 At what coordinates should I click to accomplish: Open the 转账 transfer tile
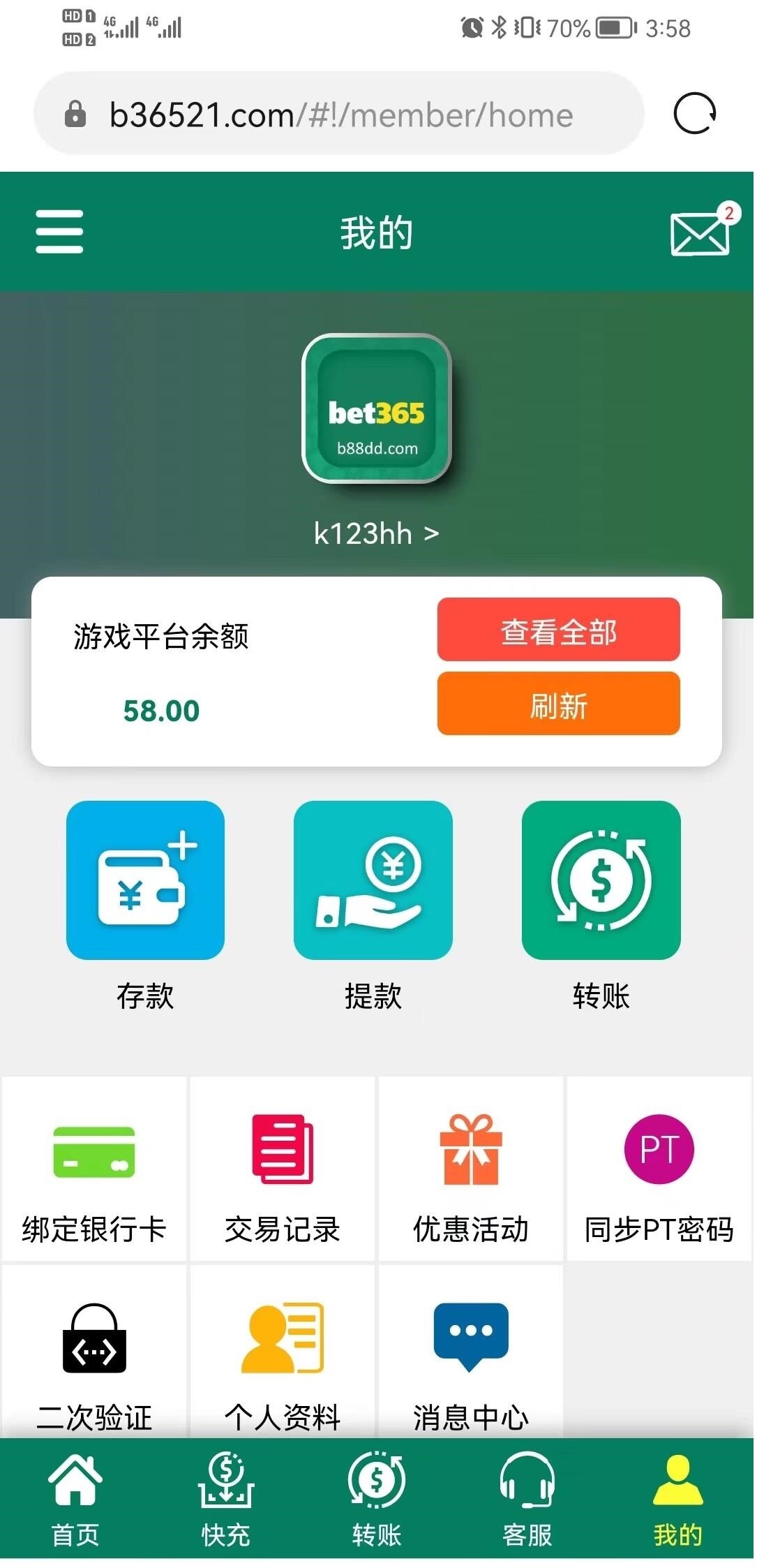point(601,880)
